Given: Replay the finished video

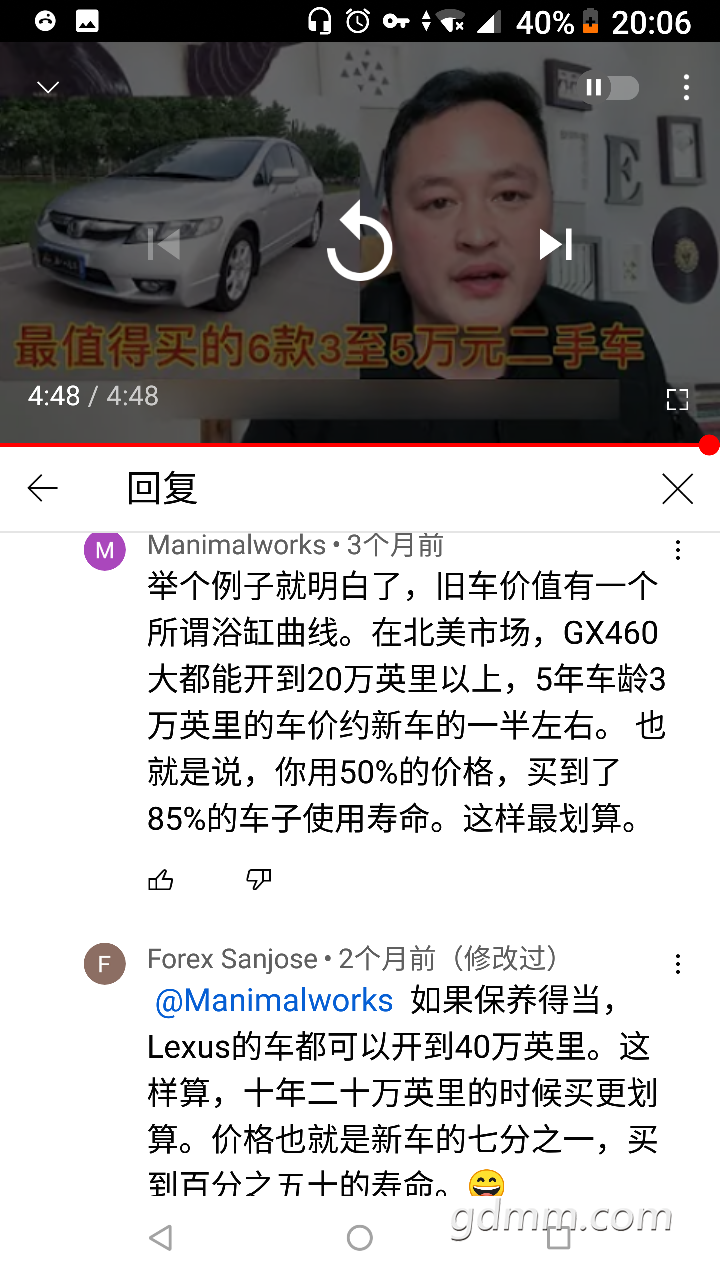Looking at the screenshot, I should pos(359,243).
